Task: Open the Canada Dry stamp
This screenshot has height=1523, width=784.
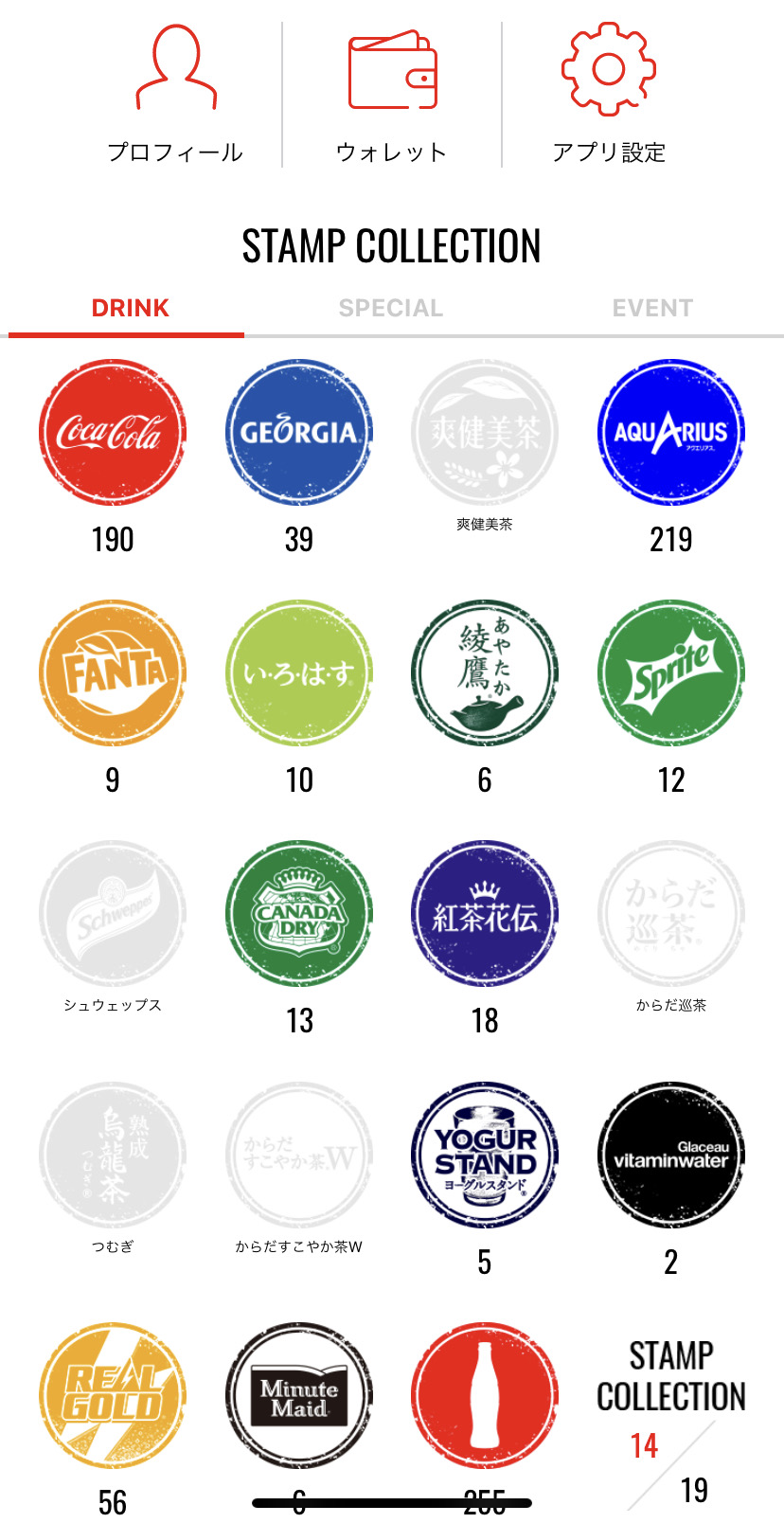Action: (x=298, y=914)
